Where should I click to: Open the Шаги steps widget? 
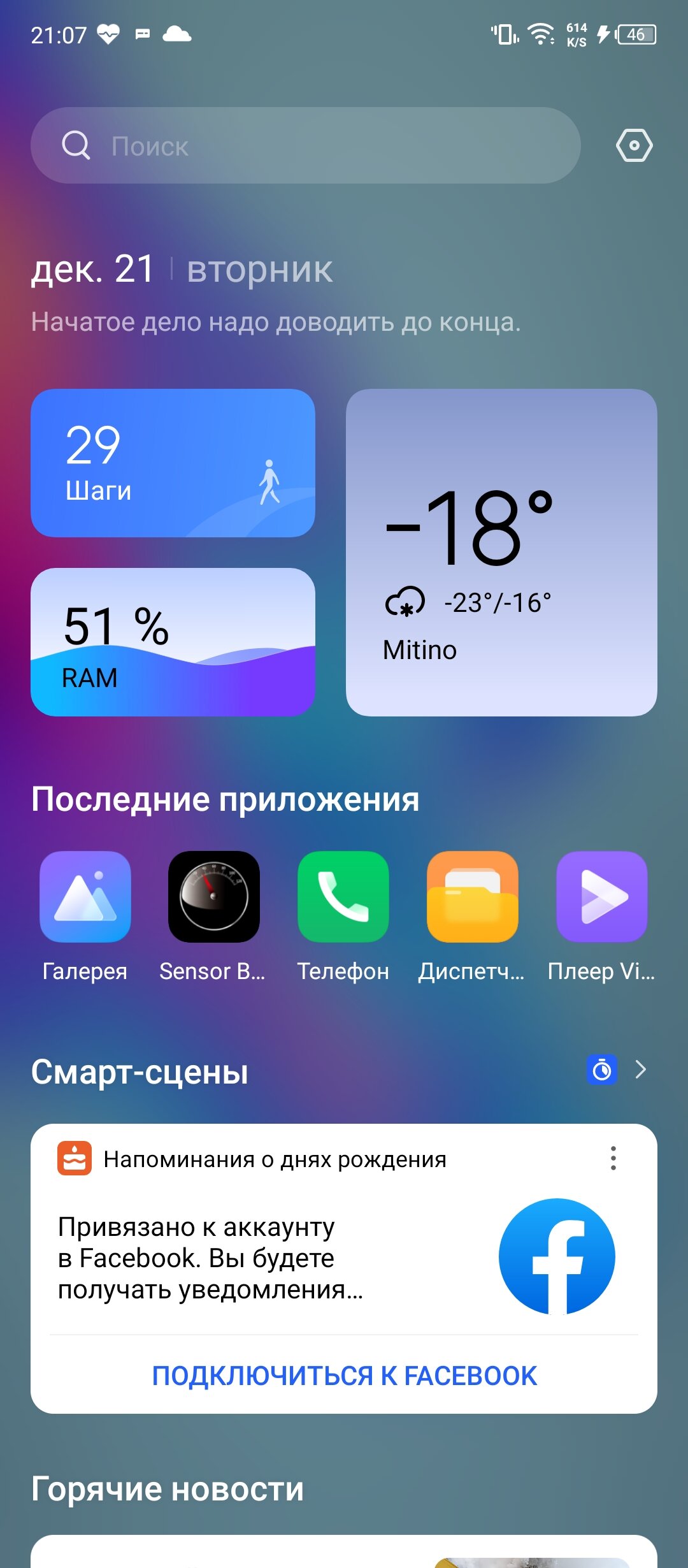pos(173,463)
